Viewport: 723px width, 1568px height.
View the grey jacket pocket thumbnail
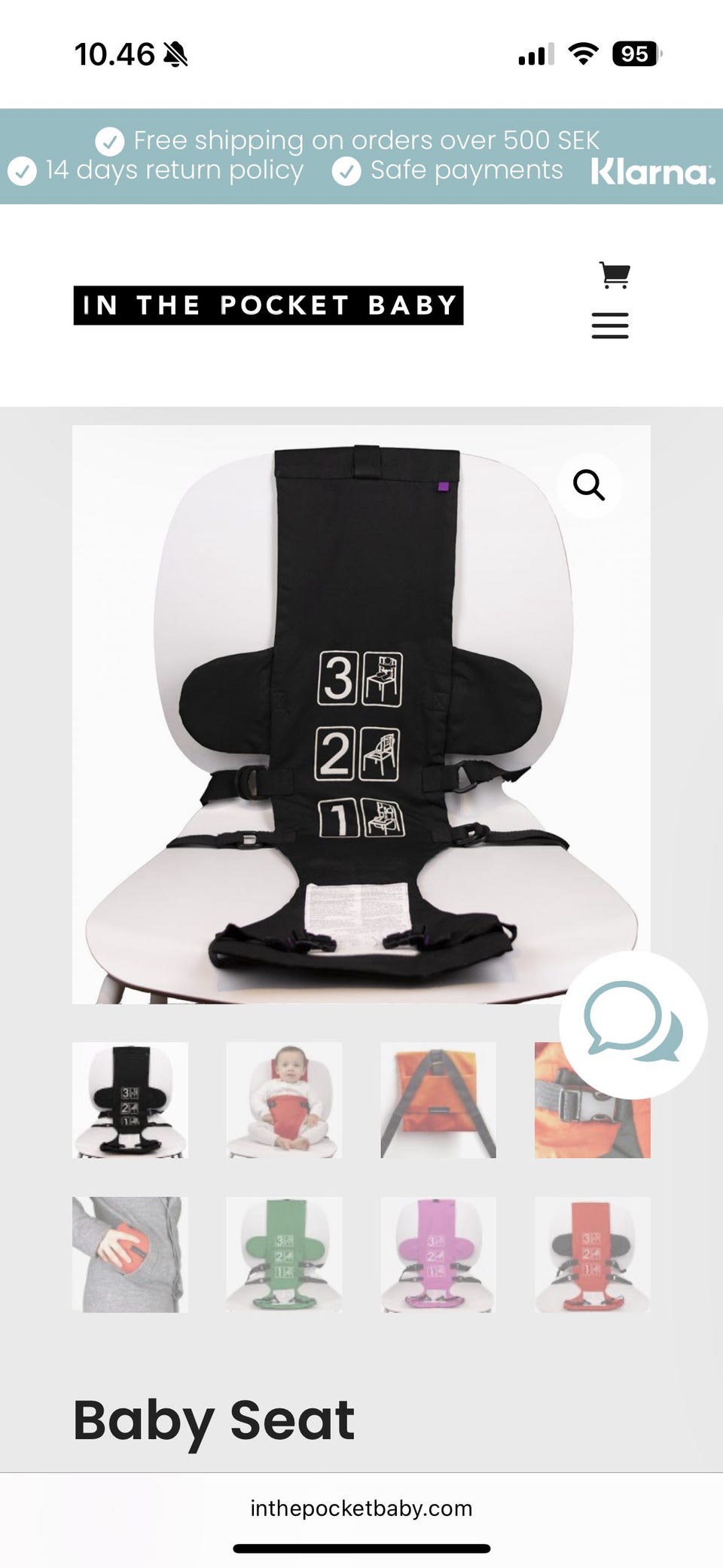click(130, 1255)
